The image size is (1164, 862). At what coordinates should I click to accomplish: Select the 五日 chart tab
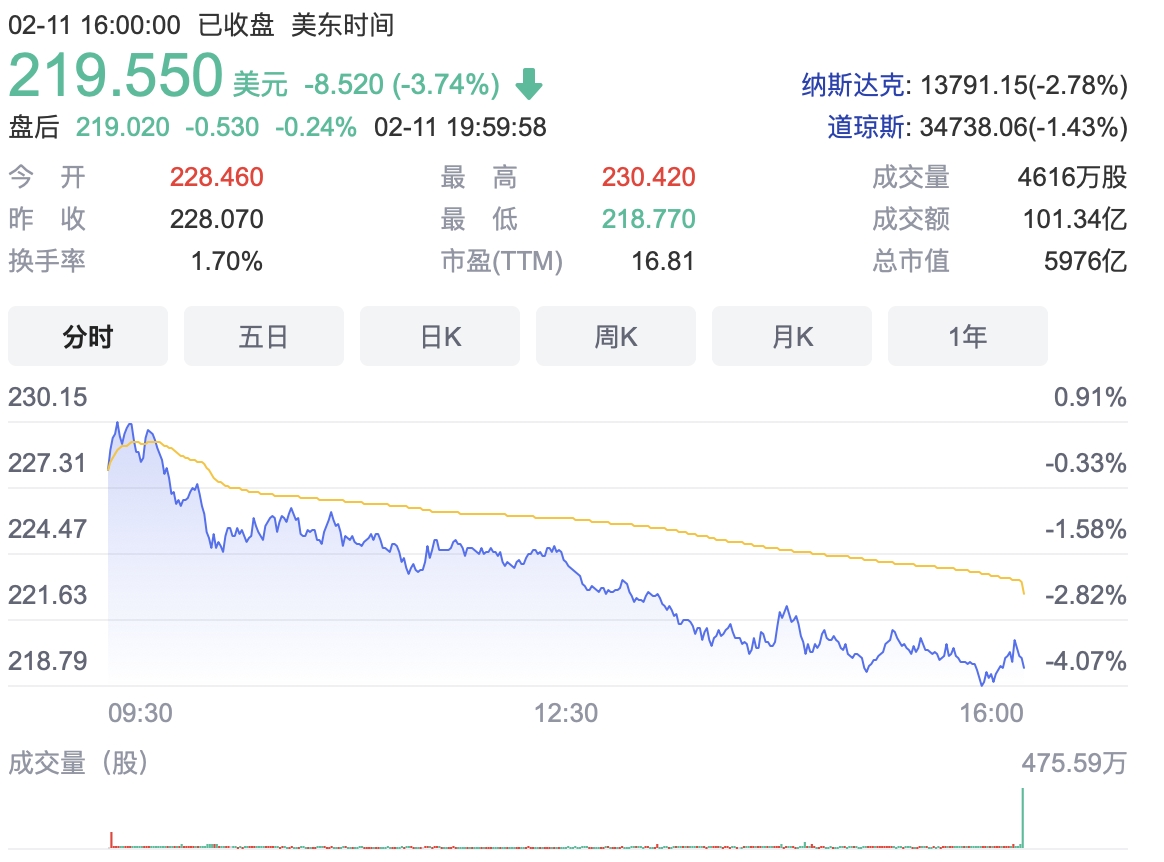[264, 336]
